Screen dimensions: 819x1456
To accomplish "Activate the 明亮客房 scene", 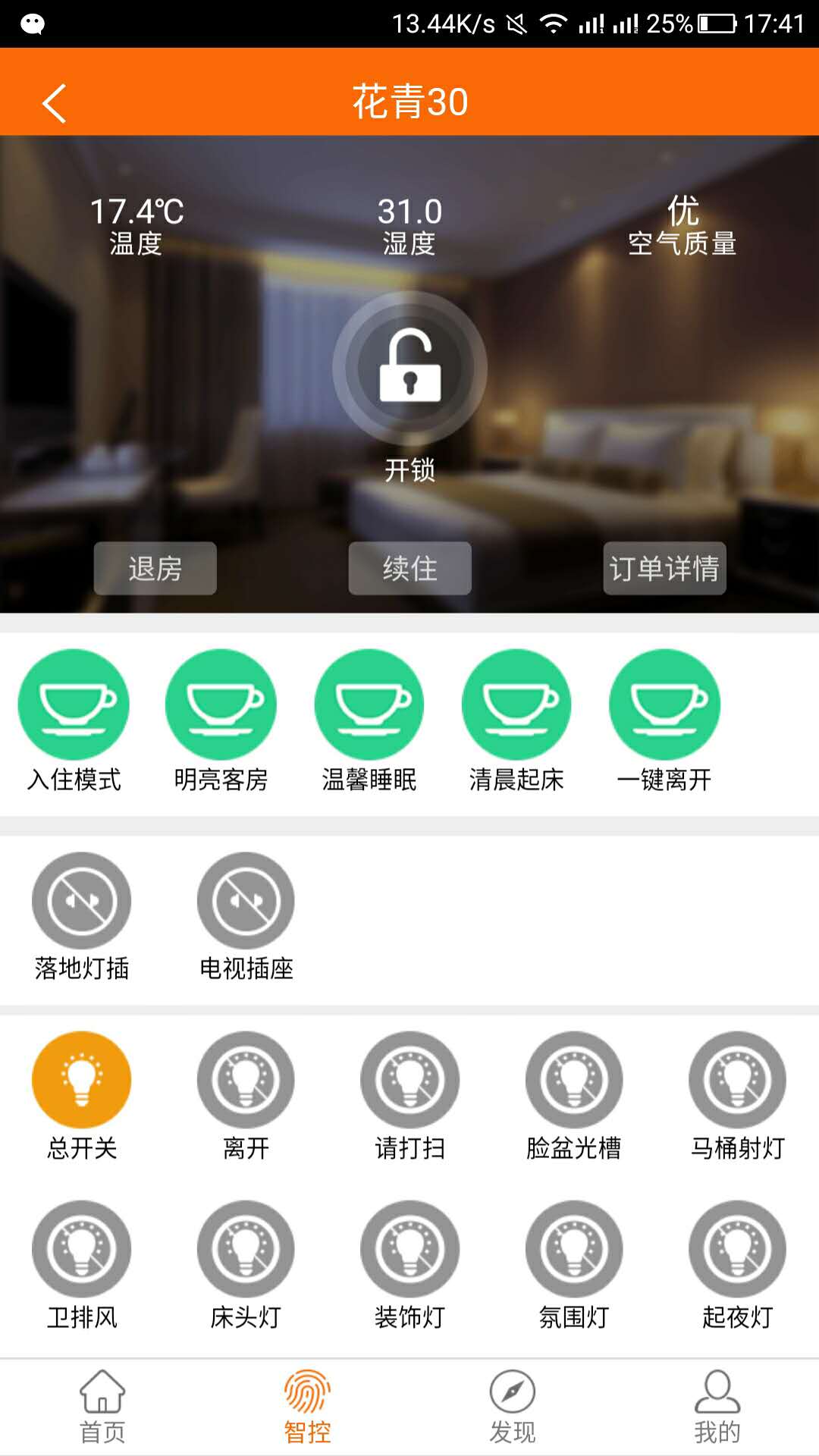I will [x=221, y=704].
